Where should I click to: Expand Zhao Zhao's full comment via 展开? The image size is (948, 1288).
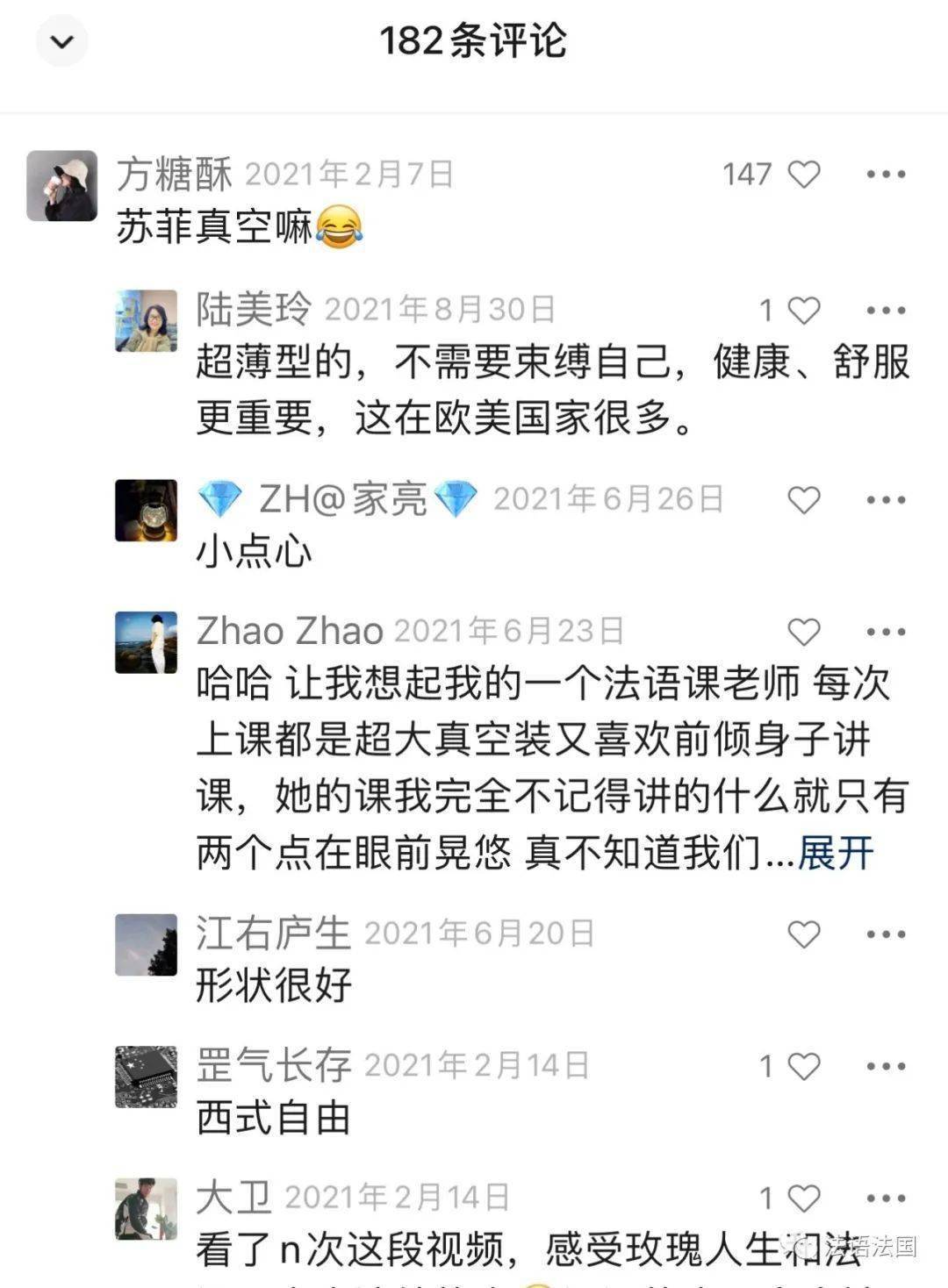coord(835,852)
